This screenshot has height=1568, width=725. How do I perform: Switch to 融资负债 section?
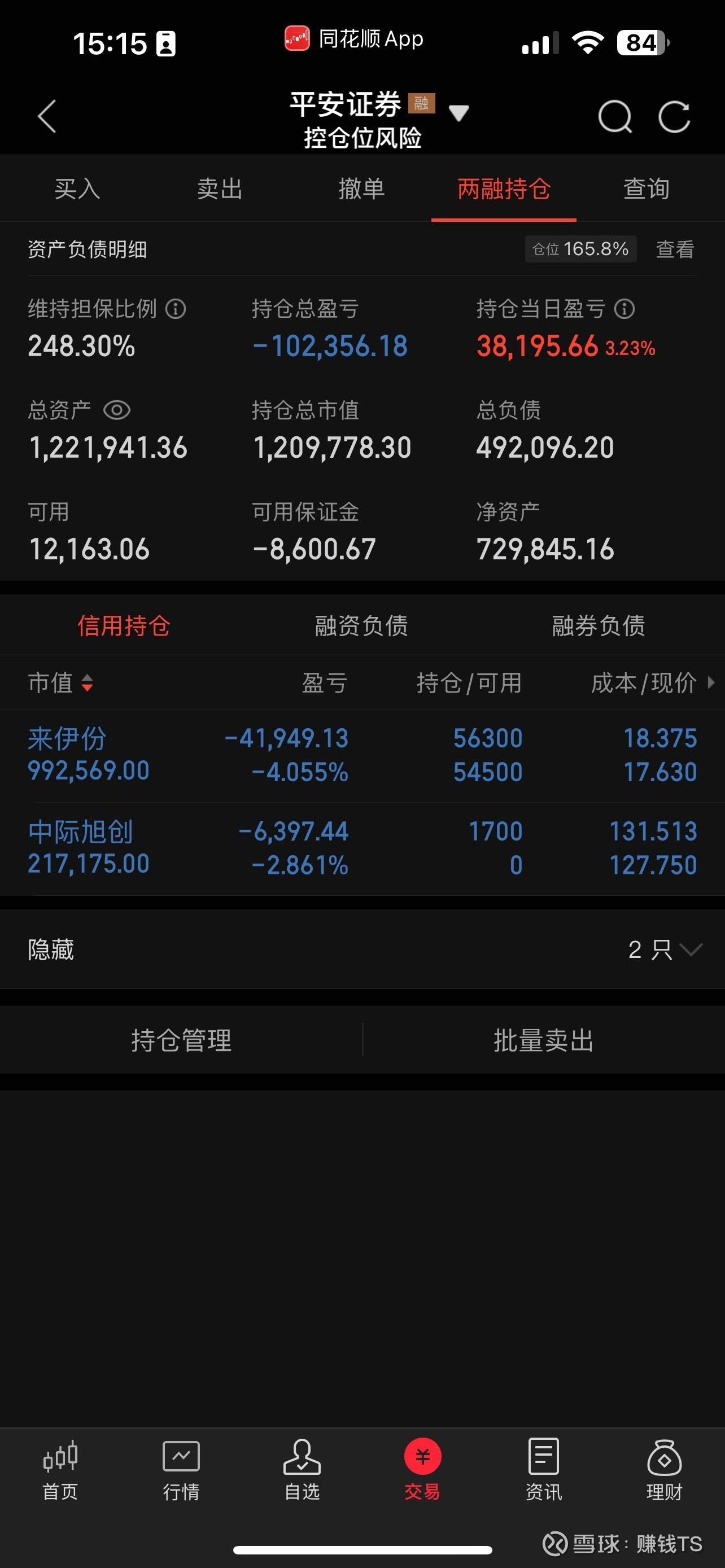click(361, 625)
